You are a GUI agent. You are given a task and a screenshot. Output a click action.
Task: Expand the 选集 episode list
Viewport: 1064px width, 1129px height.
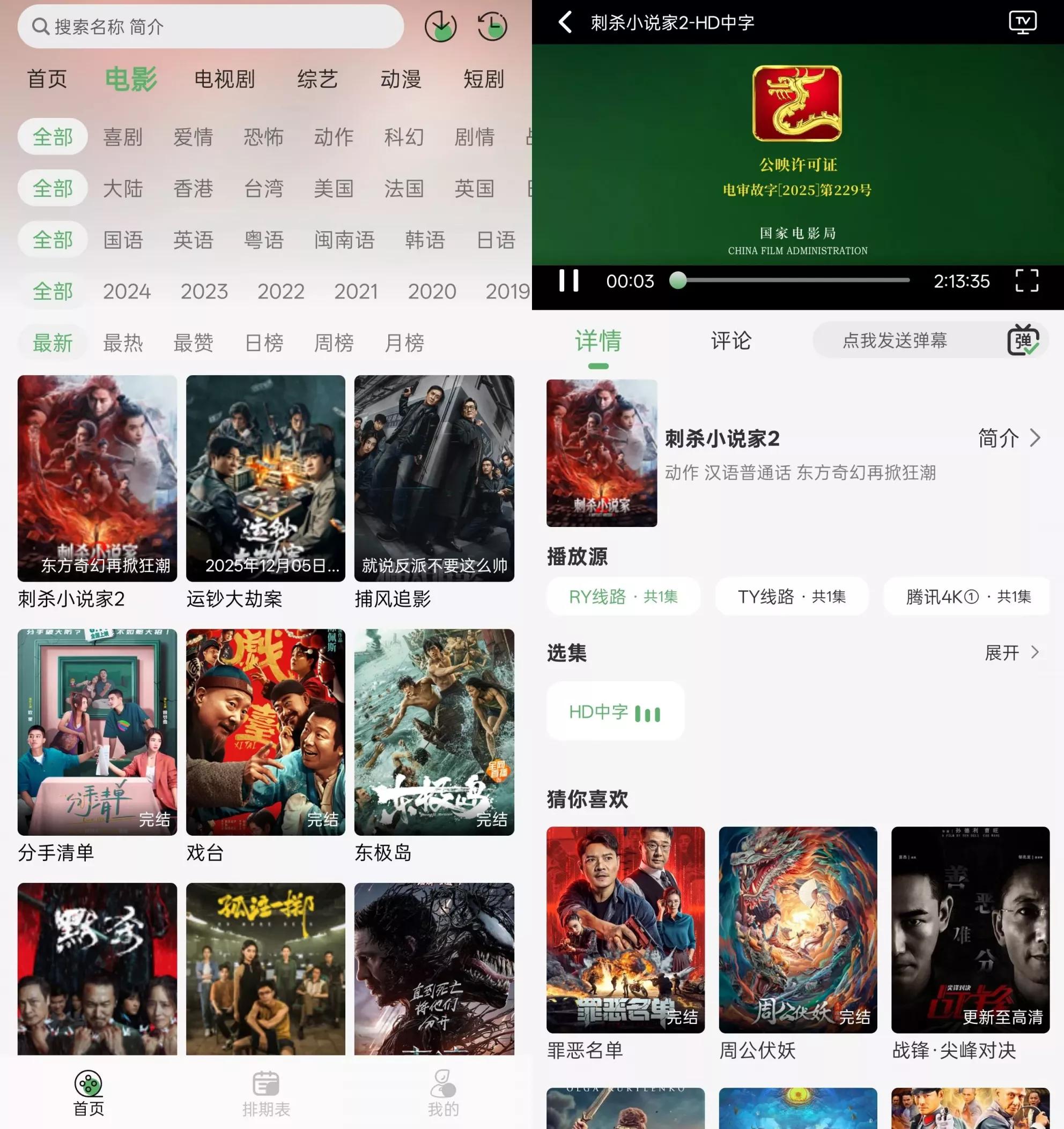(x=1012, y=652)
